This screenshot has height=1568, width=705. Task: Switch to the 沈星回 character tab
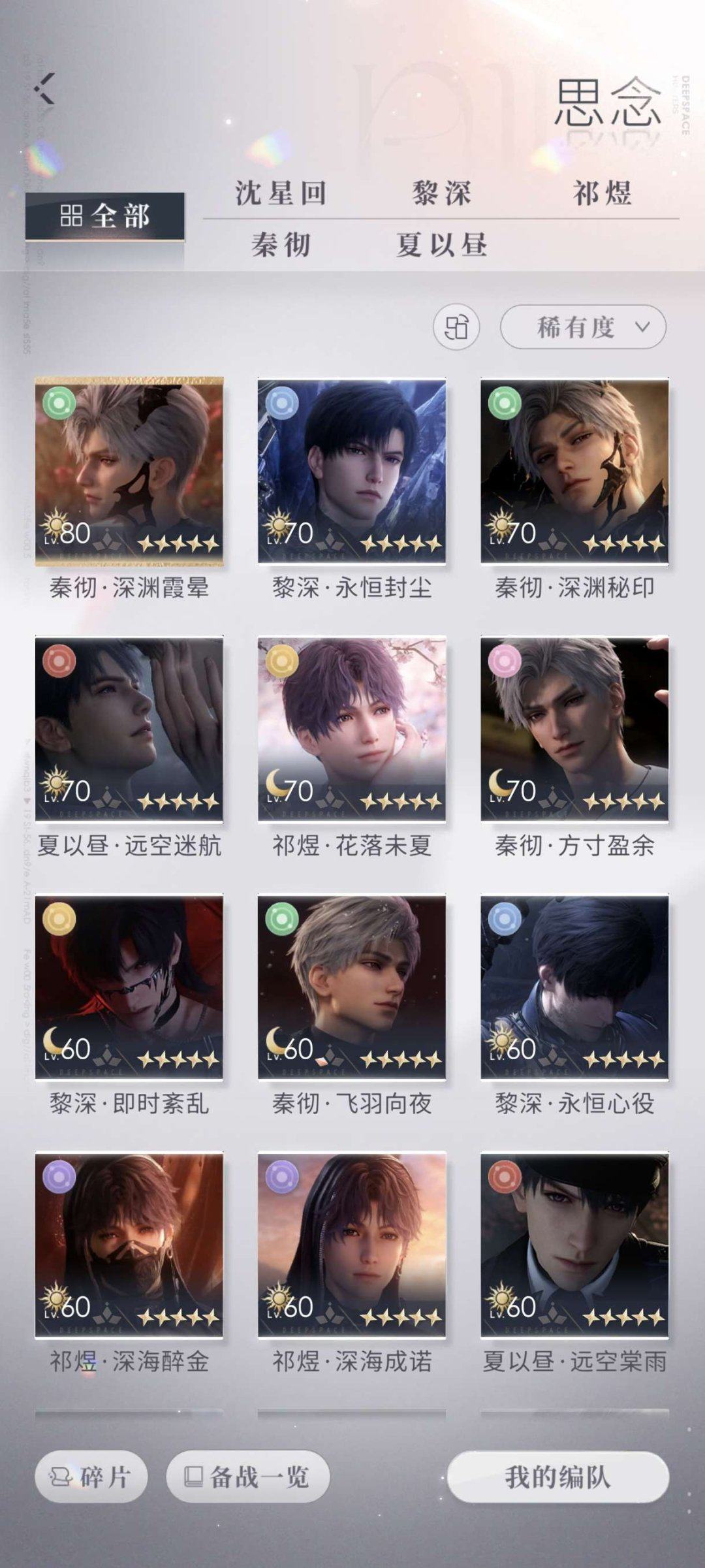tap(281, 192)
